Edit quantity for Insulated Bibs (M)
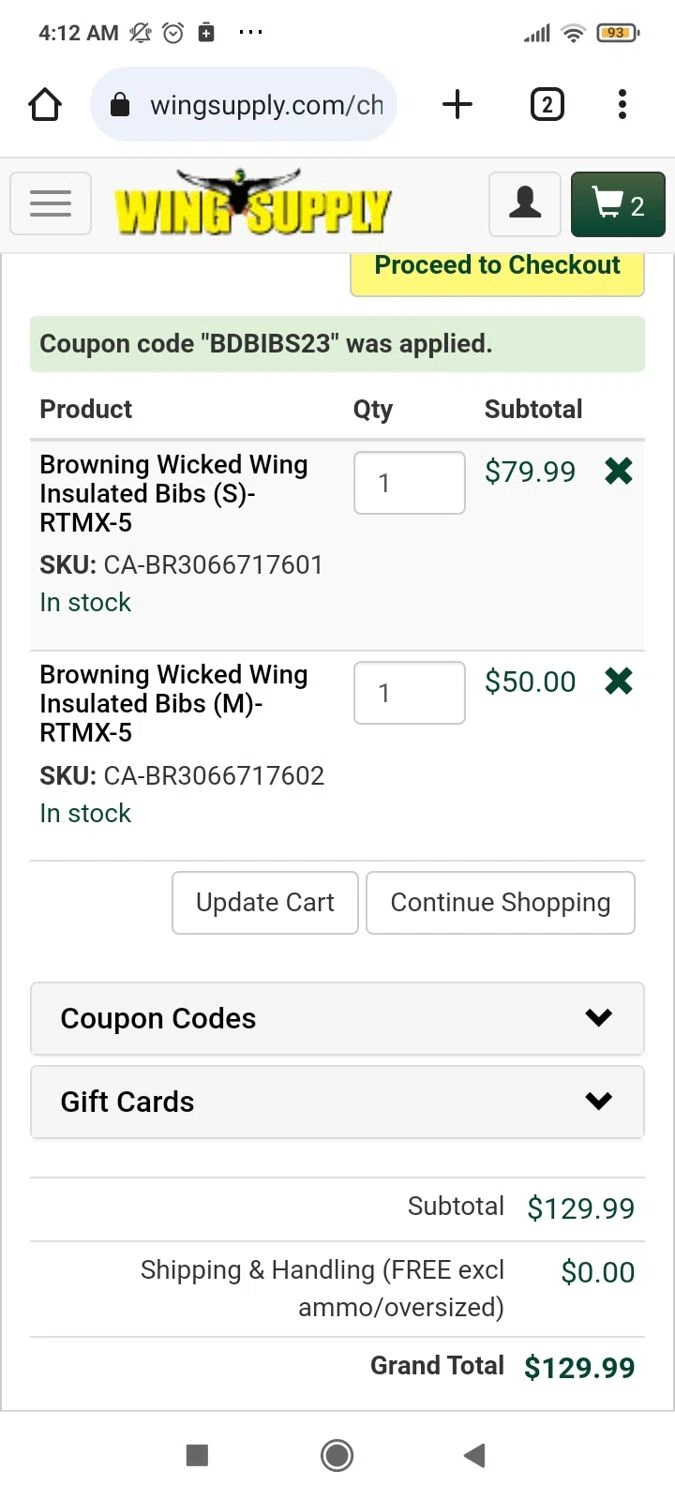Screen dimensions: 675x1500 pyautogui.click(x=409, y=693)
